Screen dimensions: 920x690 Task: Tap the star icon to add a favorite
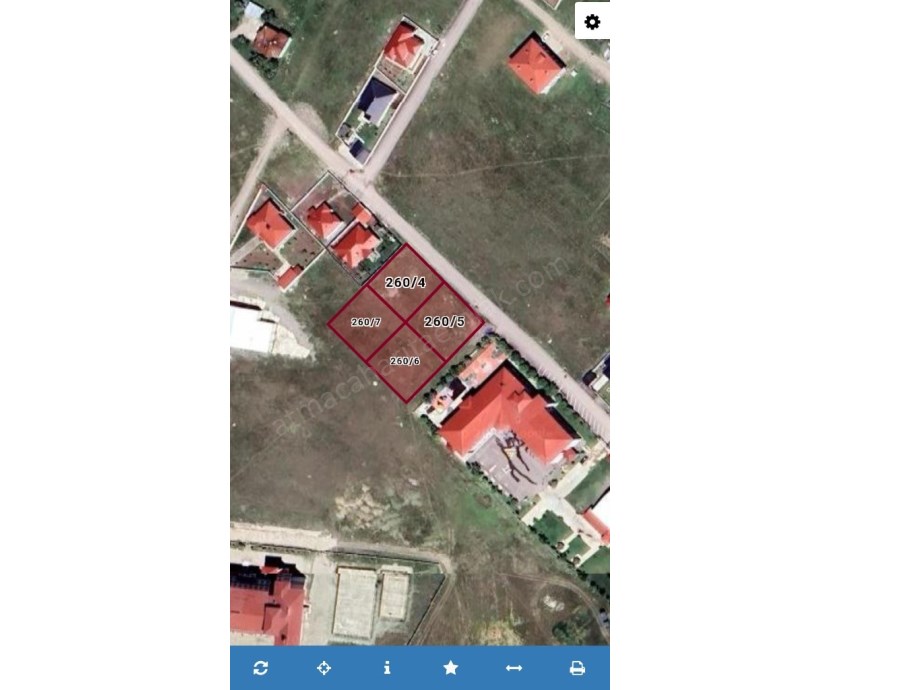pos(451,668)
